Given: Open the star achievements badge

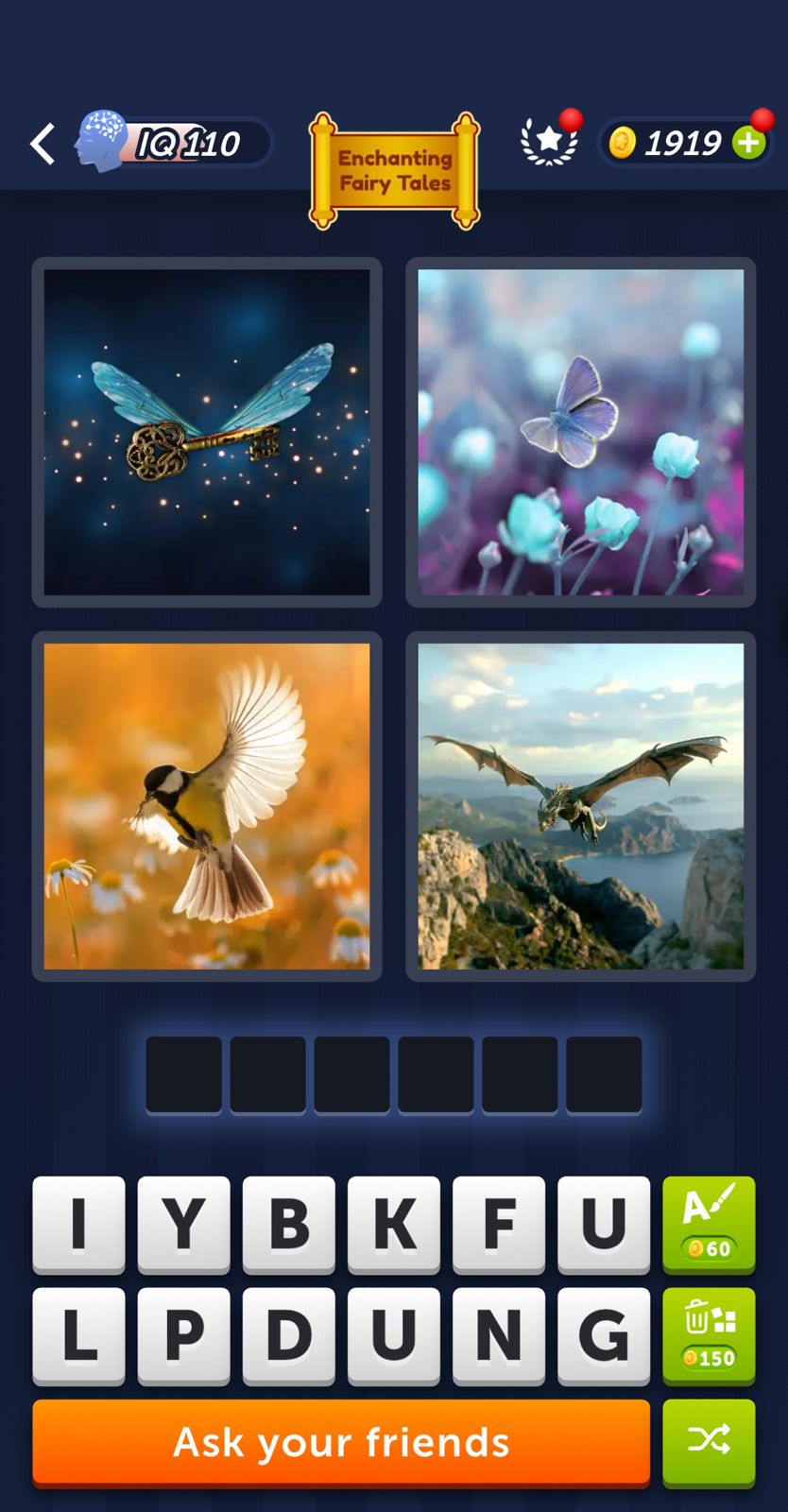Looking at the screenshot, I should [549, 142].
